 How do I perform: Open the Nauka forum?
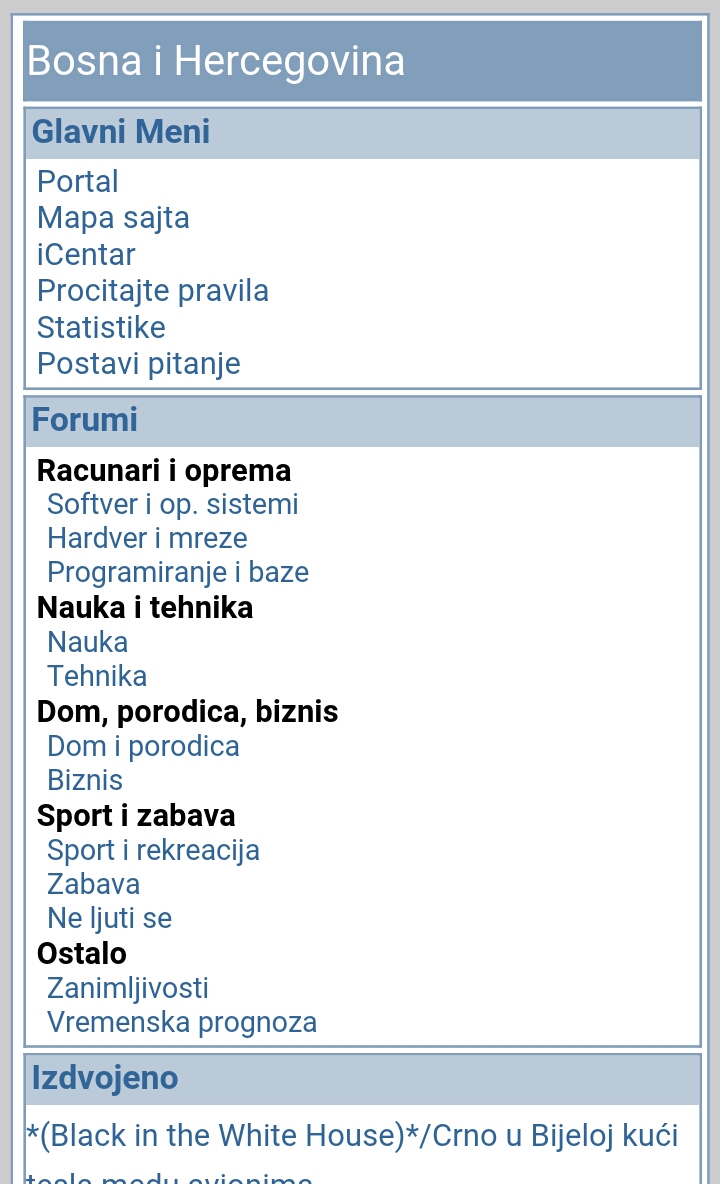point(88,642)
